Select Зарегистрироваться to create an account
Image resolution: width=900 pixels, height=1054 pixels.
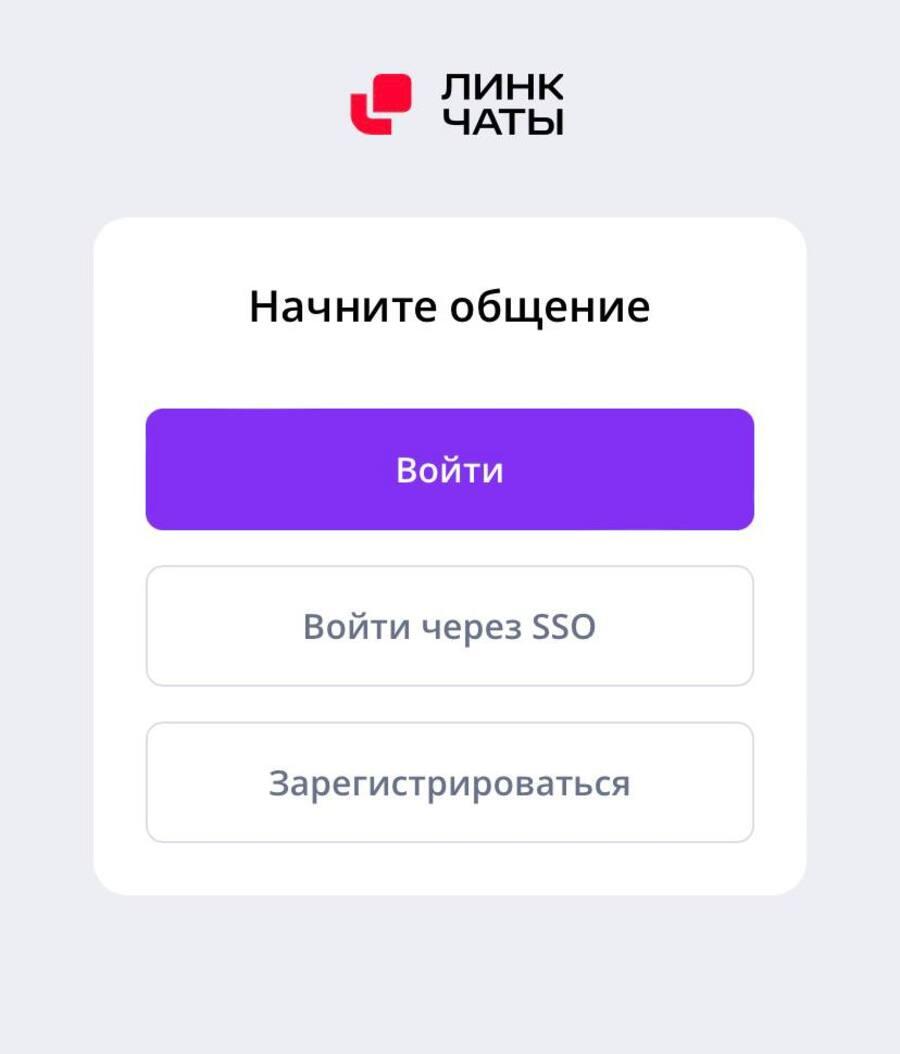coord(450,782)
